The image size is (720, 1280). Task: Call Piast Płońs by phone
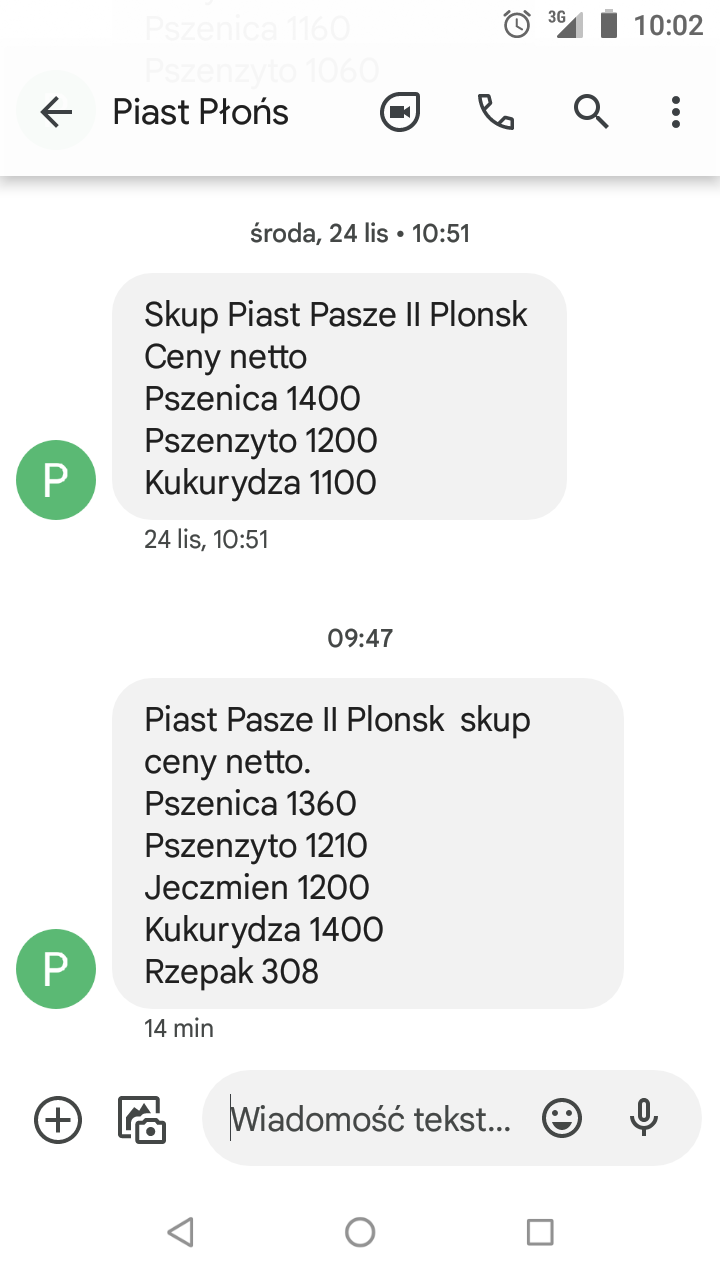pyautogui.click(x=496, y=112)
